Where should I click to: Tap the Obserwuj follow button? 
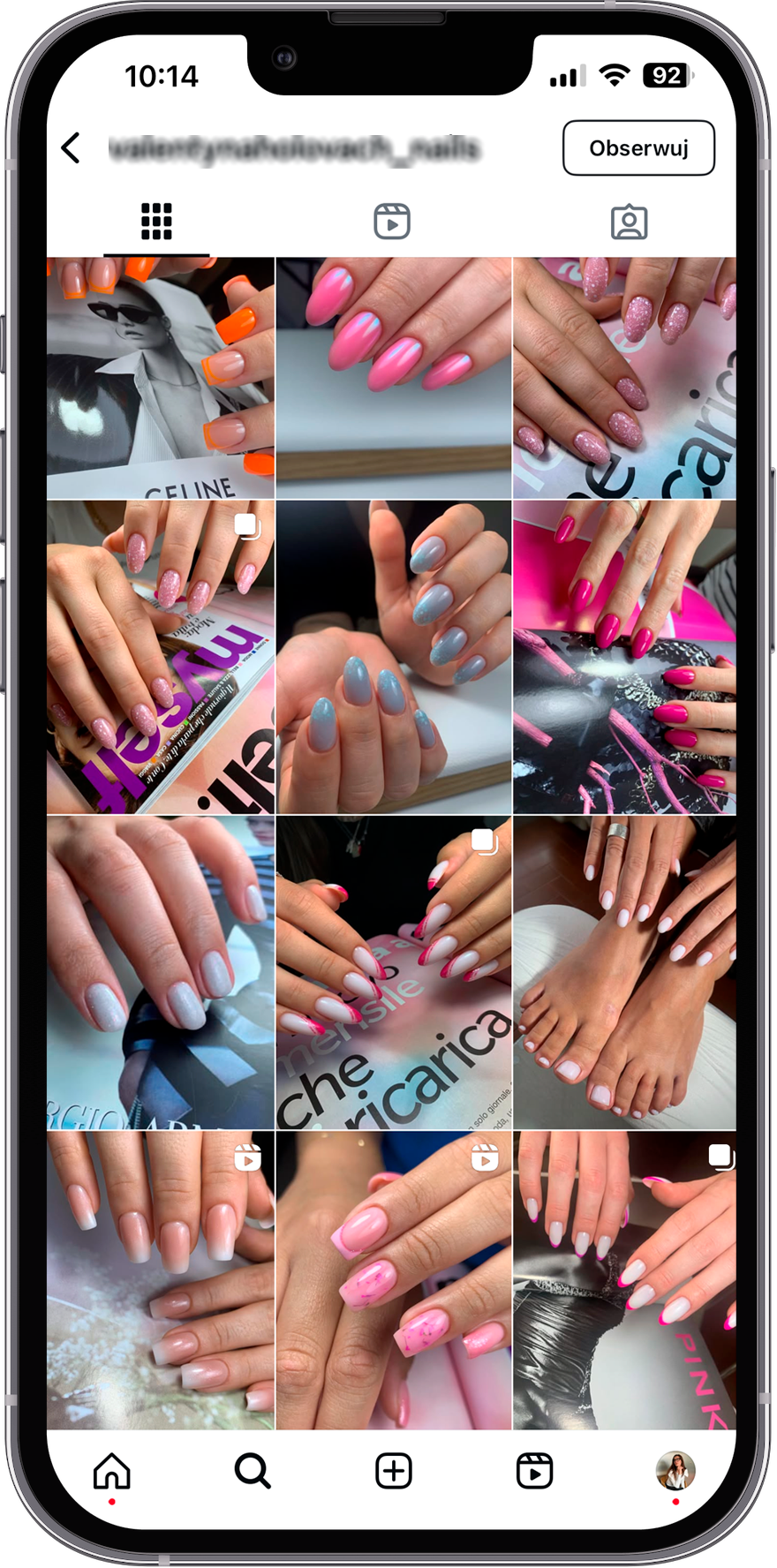tap(638, 148)
